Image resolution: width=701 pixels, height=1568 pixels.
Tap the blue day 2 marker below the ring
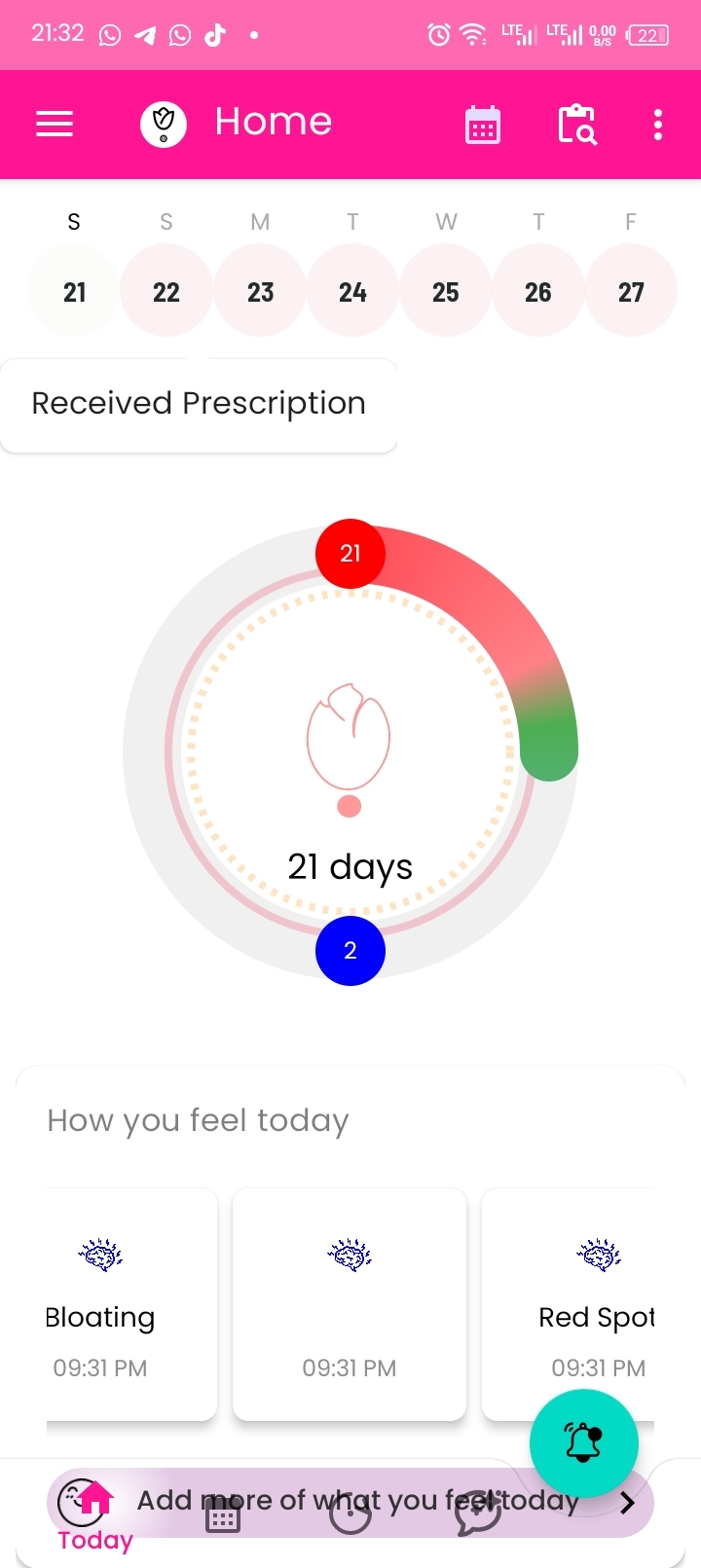coord(350,951)
